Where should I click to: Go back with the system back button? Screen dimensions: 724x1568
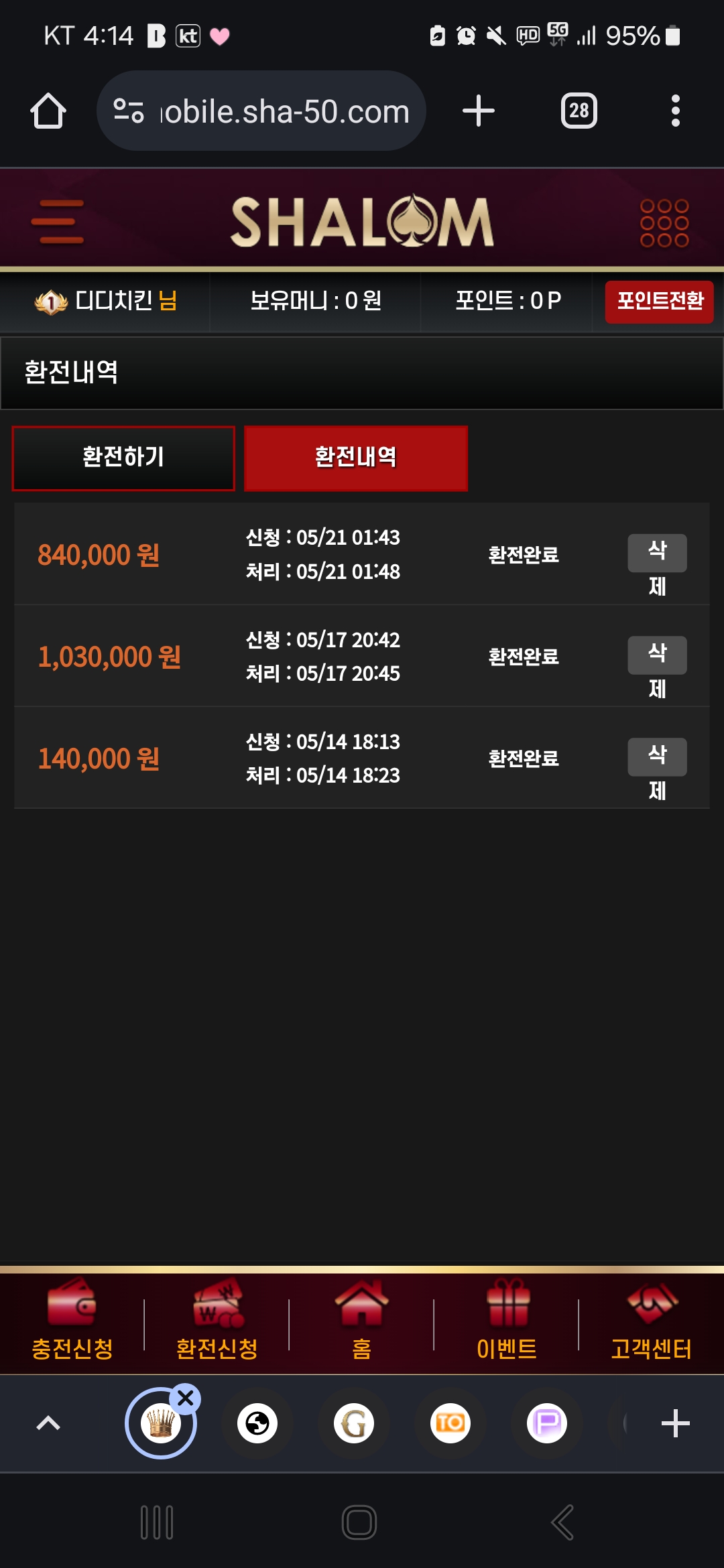coord(562,1522)
